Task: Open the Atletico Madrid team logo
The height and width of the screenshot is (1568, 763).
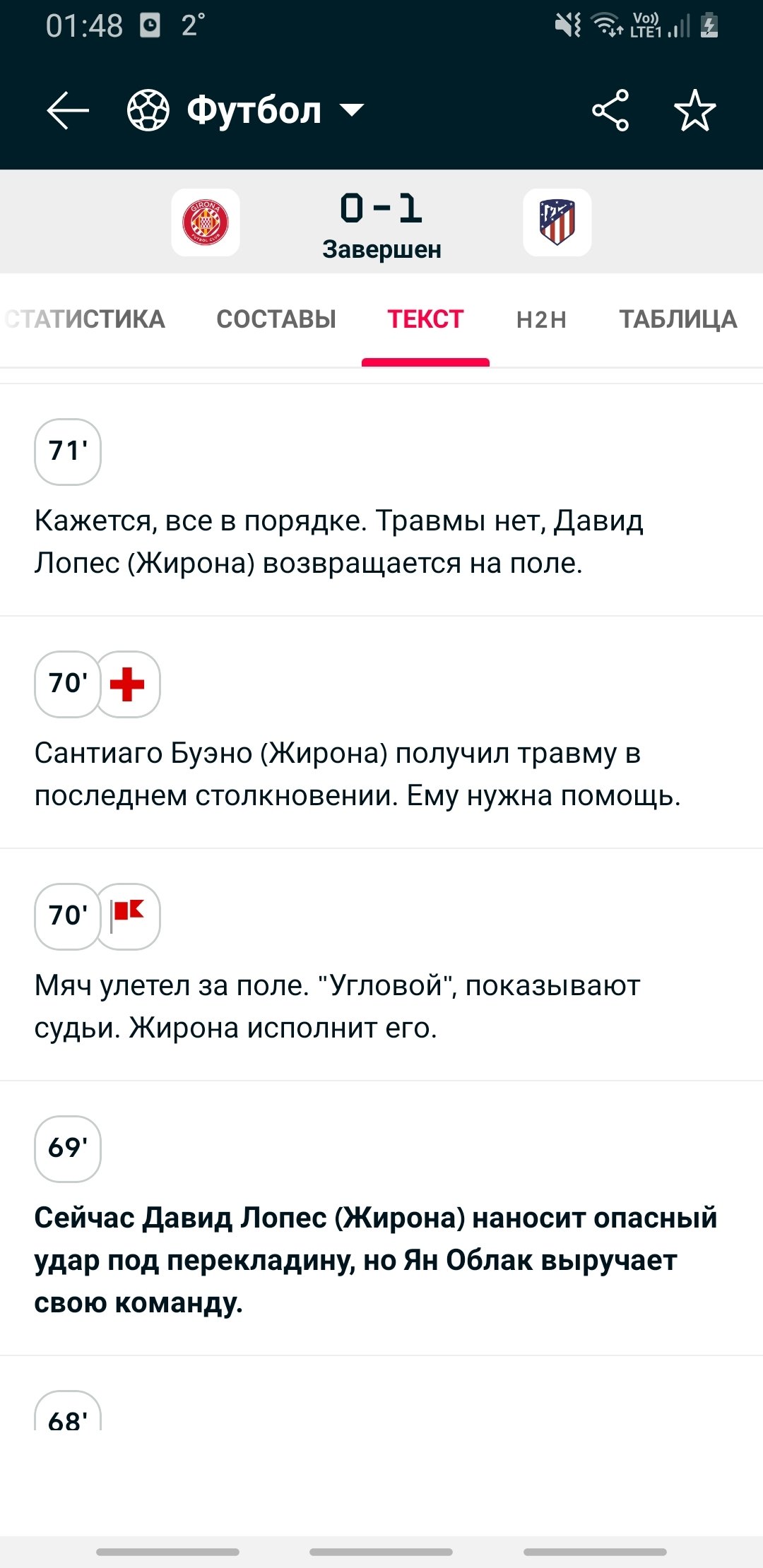Action: 557,222
